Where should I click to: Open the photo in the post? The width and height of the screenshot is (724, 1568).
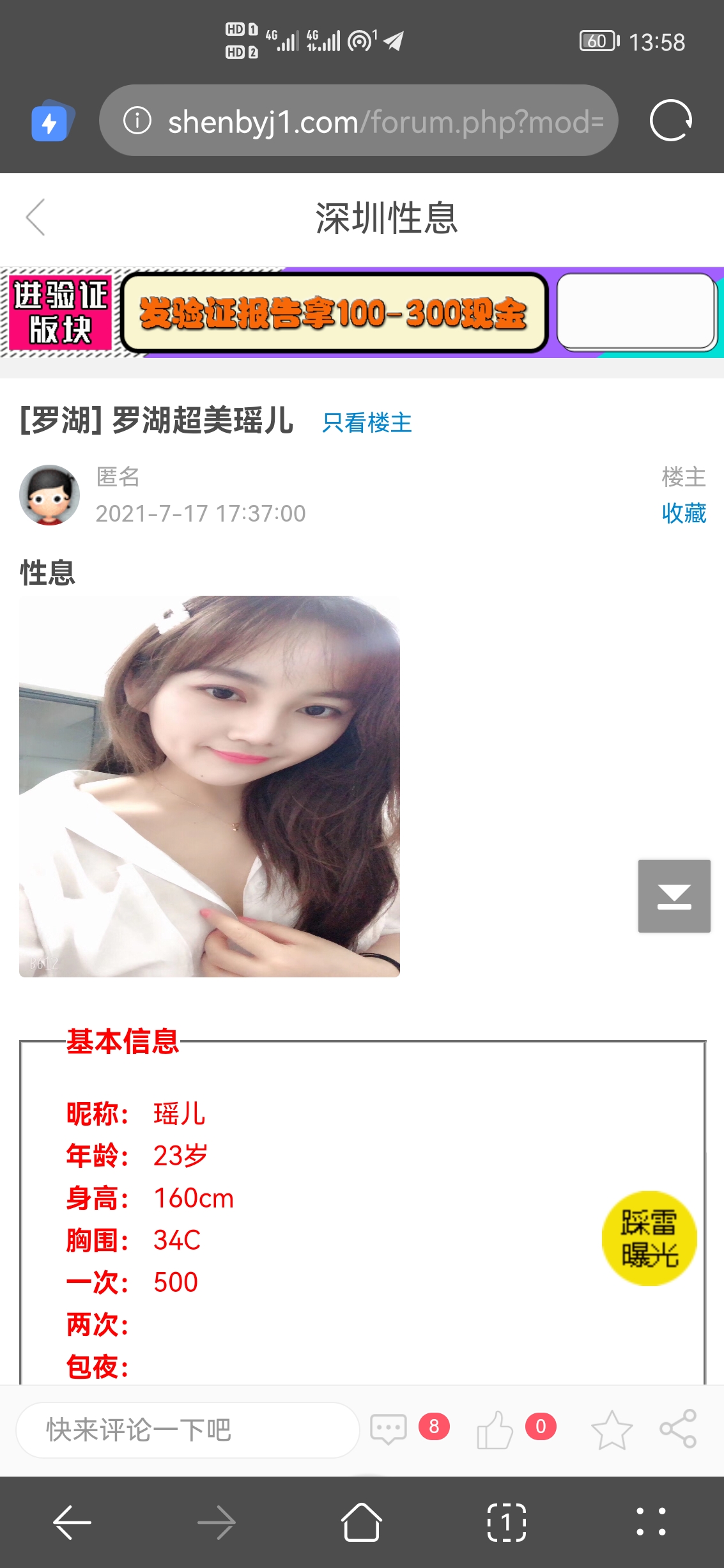click(210, 786)
